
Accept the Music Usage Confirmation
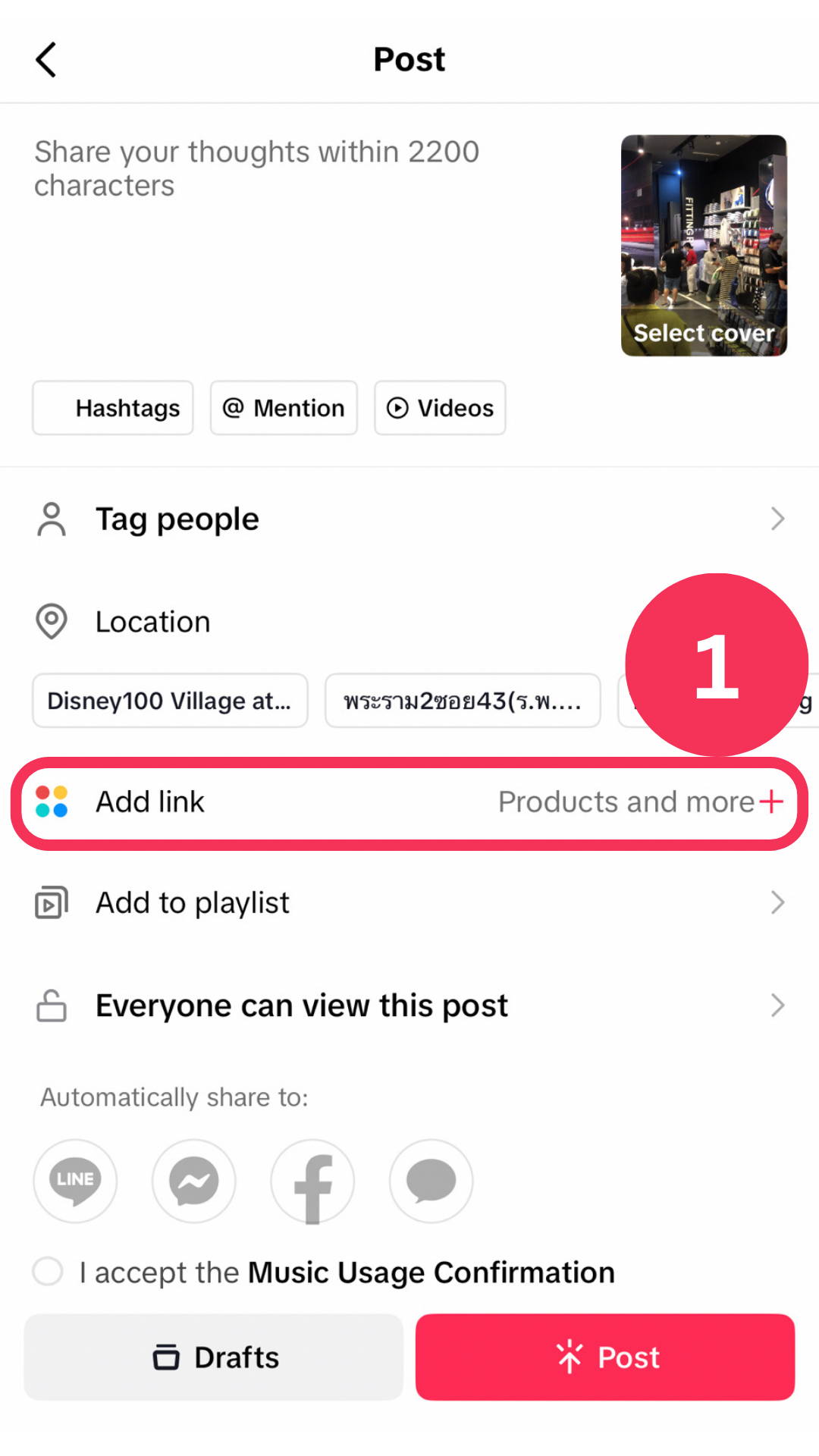tap(48, 1272)
